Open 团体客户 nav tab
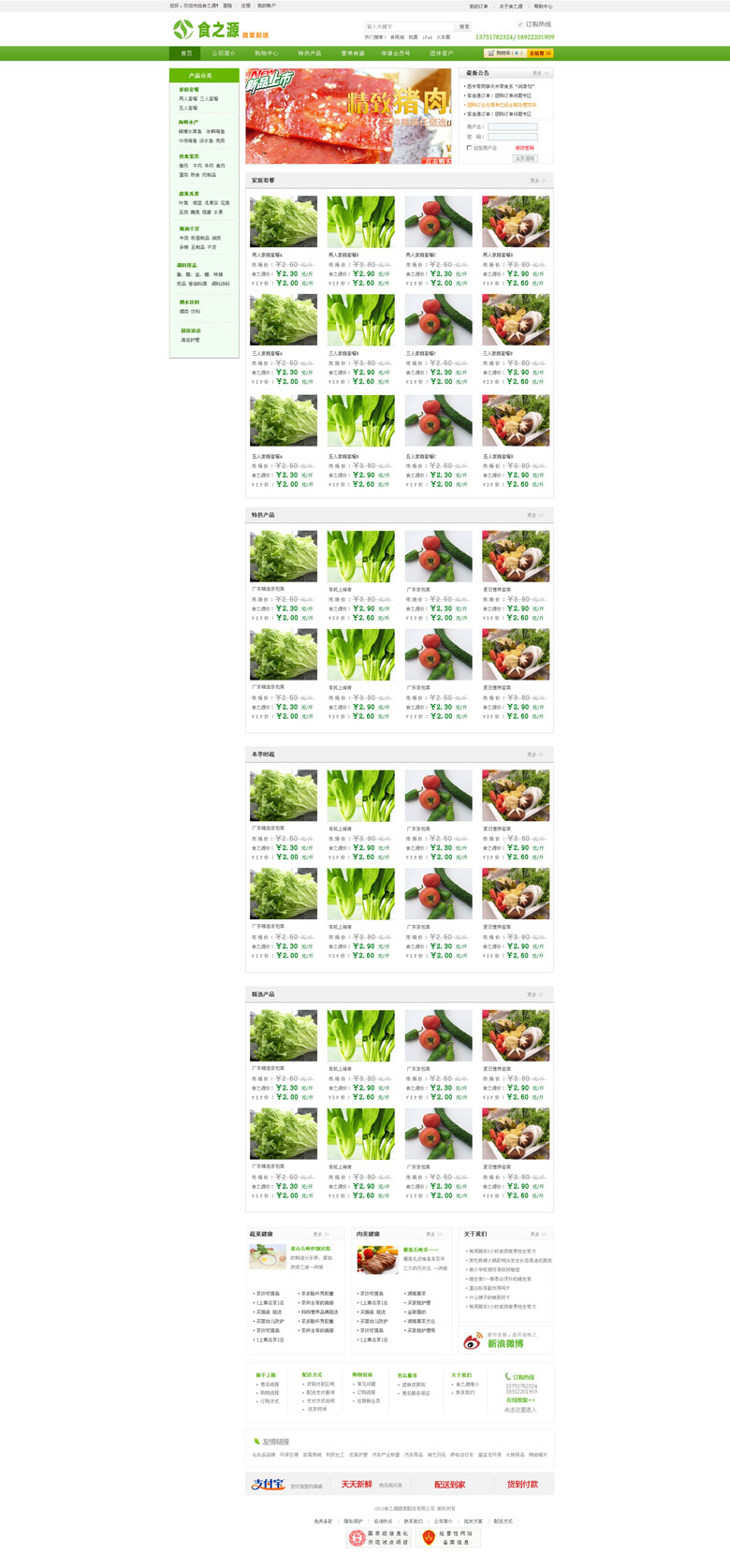This screenshot has height=1568, width=730. coord(441,53)
